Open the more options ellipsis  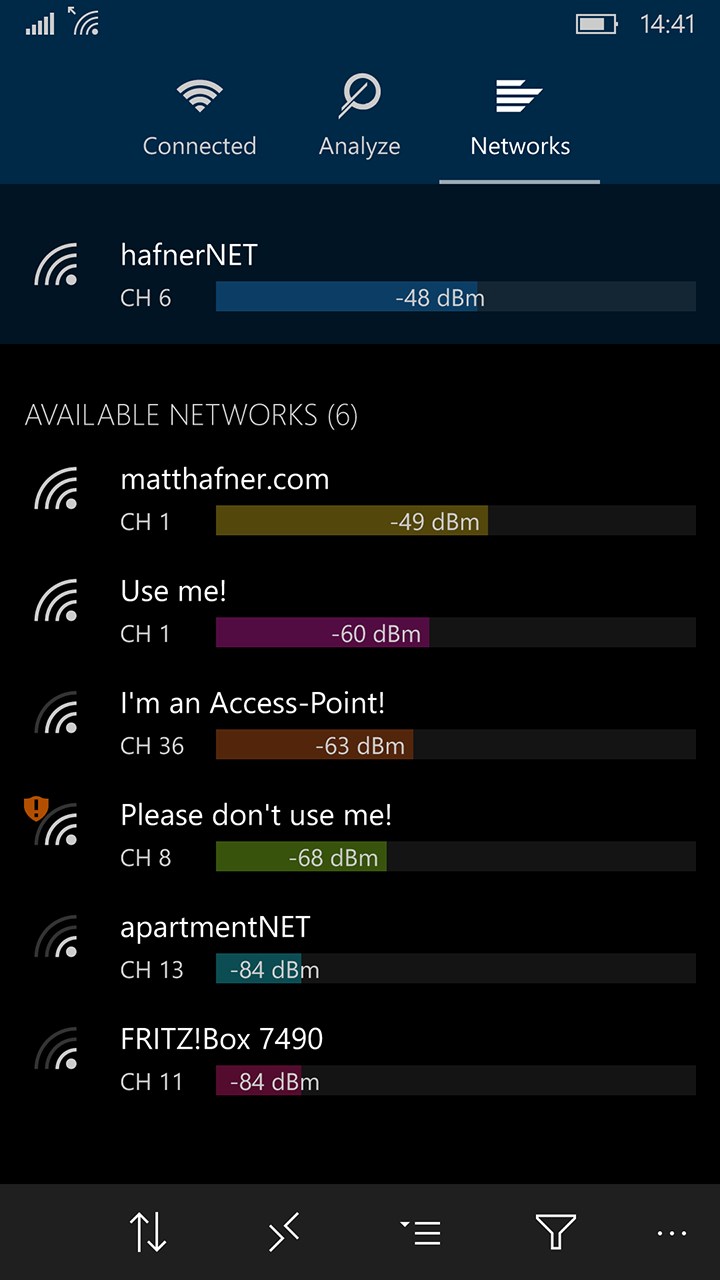pyautogui.click(x=672, y=1232)
